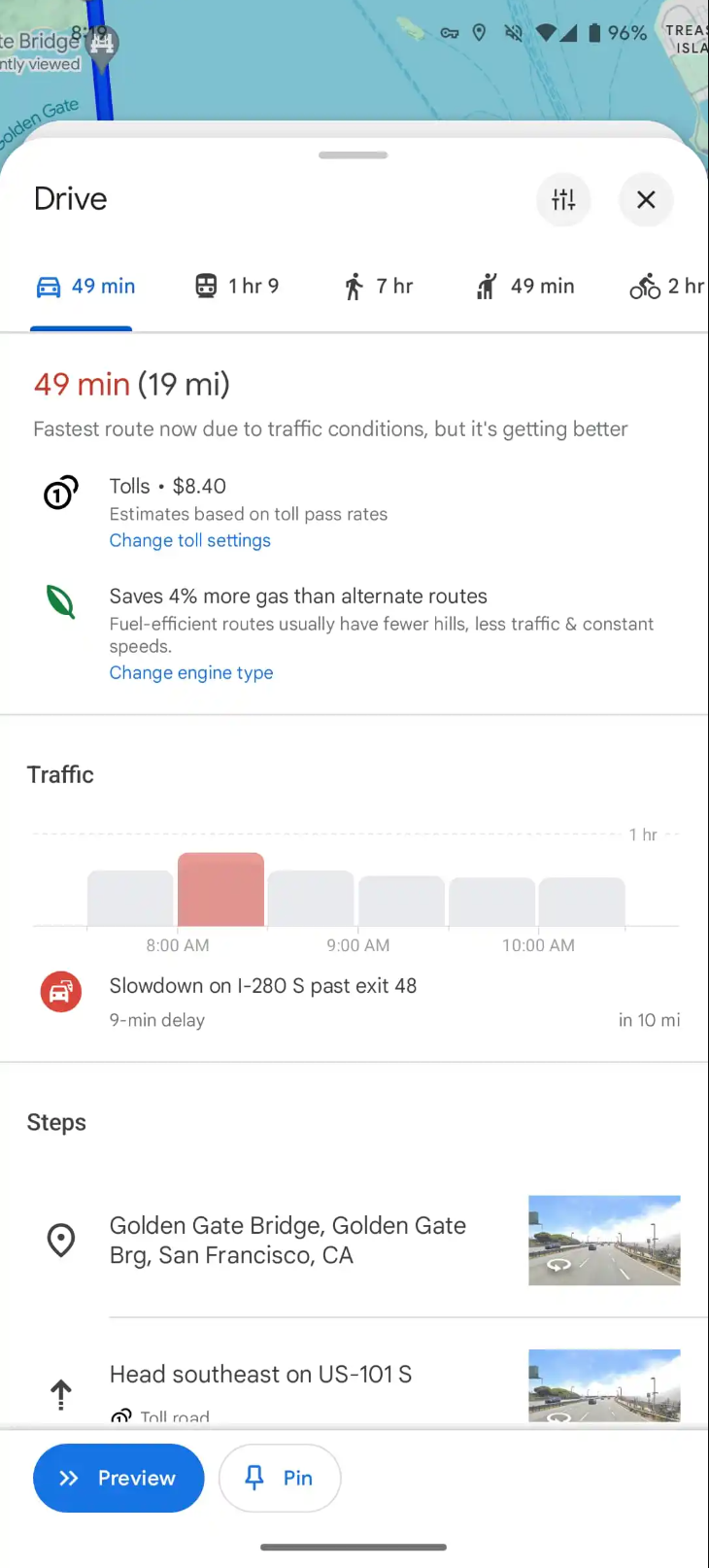Screen dimensions: 709x1568
Task: Switch to cycling 2 hr tab
Action: coord(666,287)
